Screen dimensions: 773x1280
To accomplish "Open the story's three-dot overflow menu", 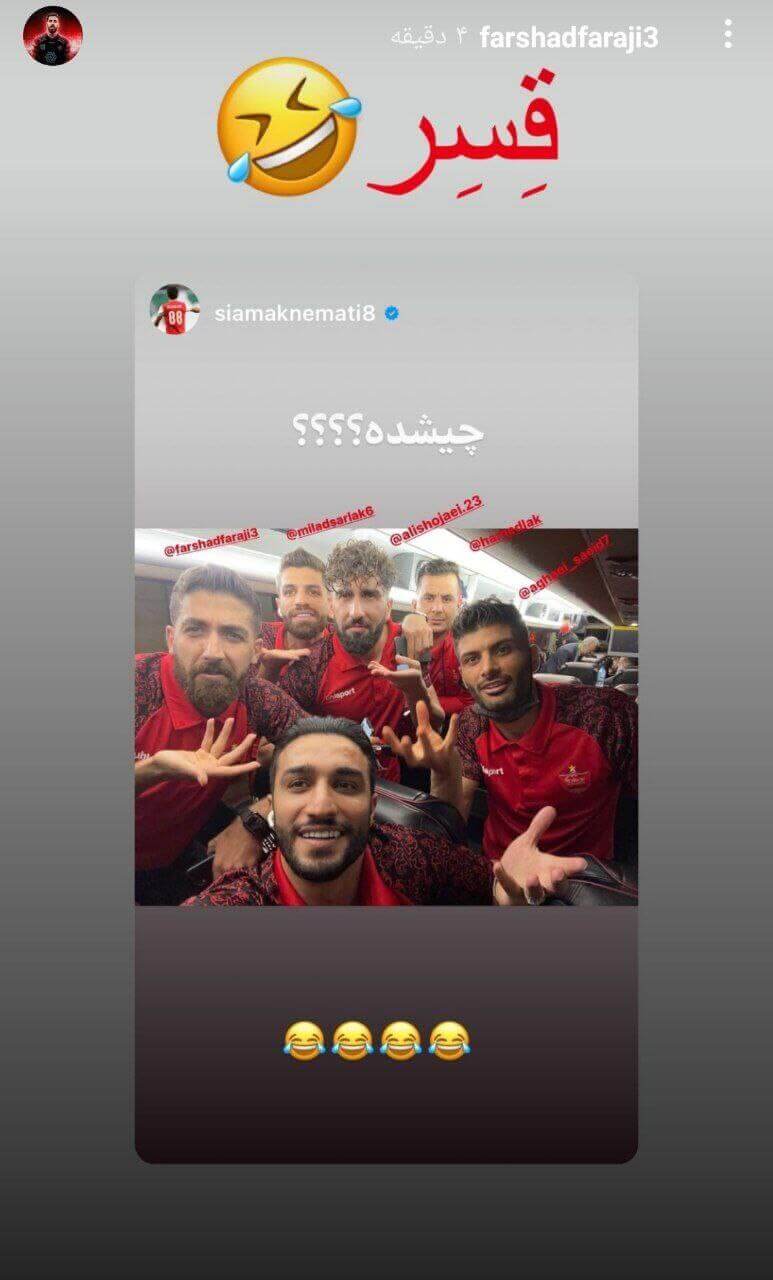I will tap(727, 35).
